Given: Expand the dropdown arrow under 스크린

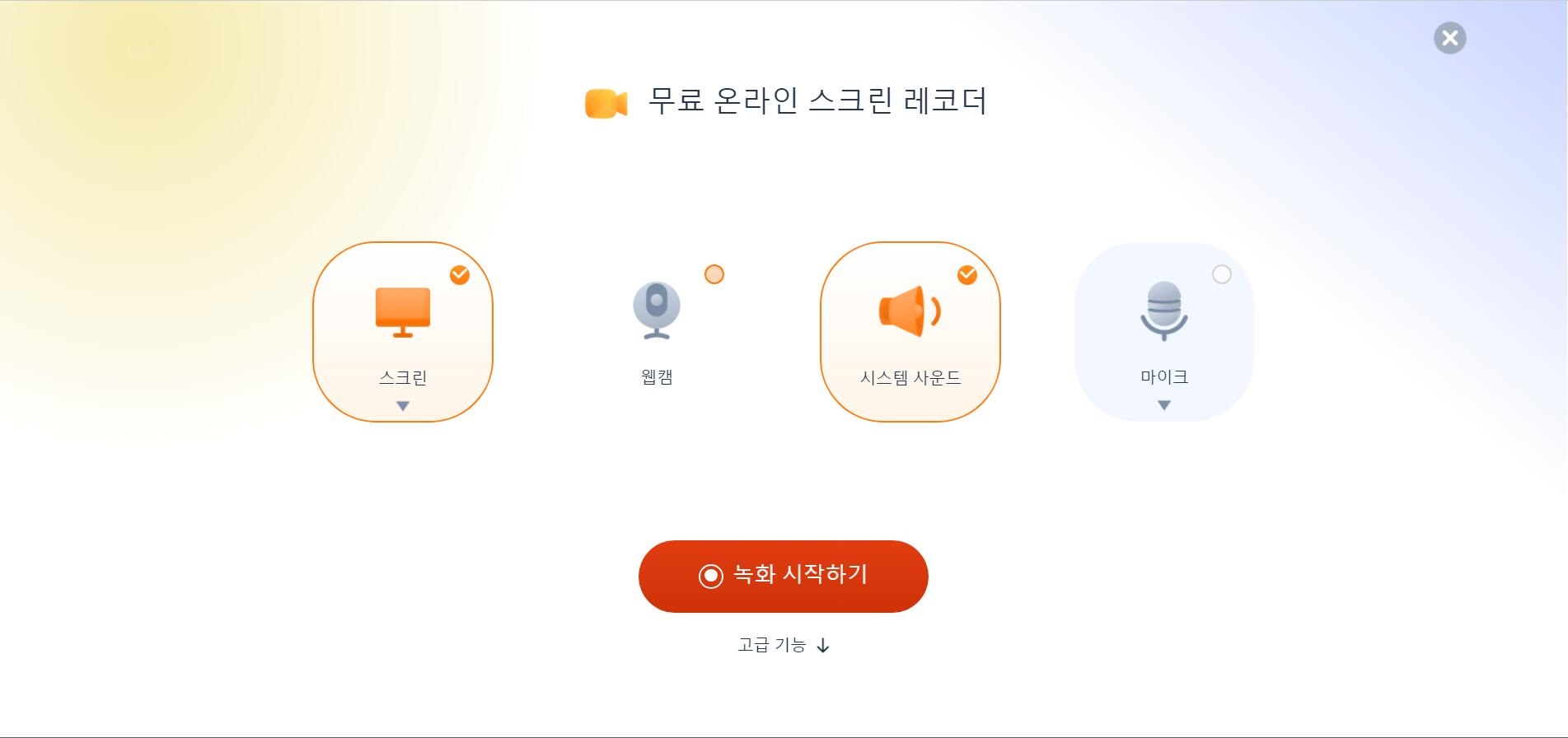Looking at the screenshot, I should (403, 405).
